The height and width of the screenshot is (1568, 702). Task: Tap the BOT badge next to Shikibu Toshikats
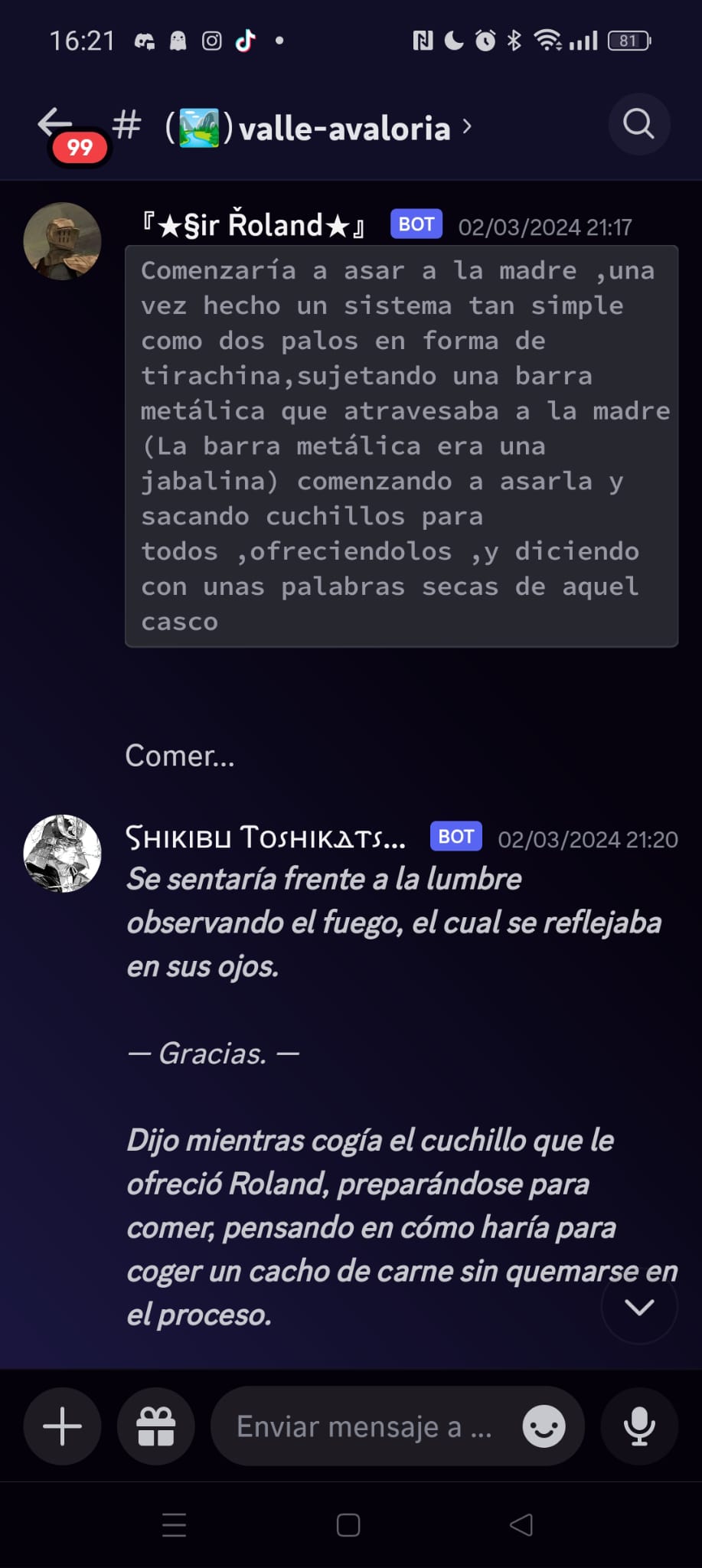click(x=455, y=836)
